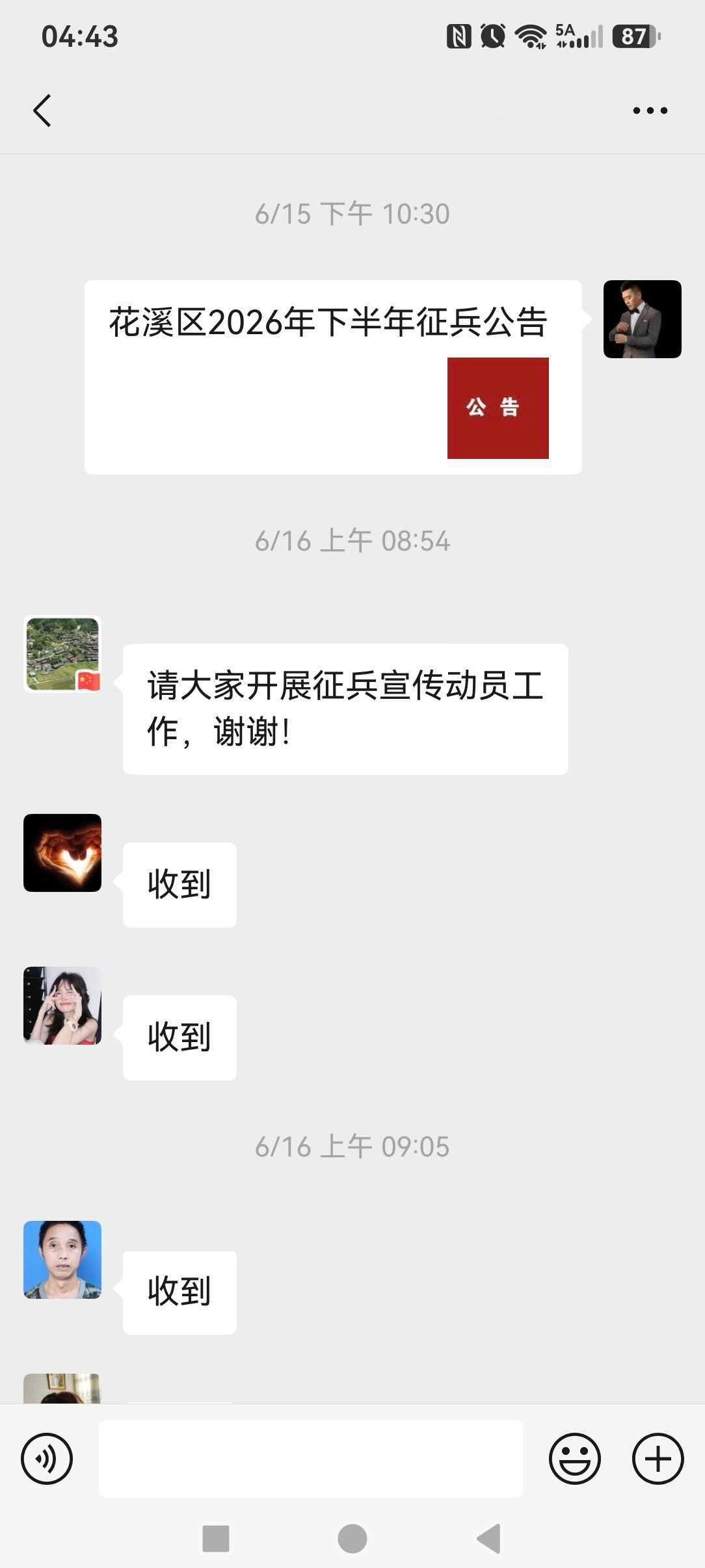Open the emoji picker
The height and width of the screenshot is (1568, 705).
(x=575, y=1458)
